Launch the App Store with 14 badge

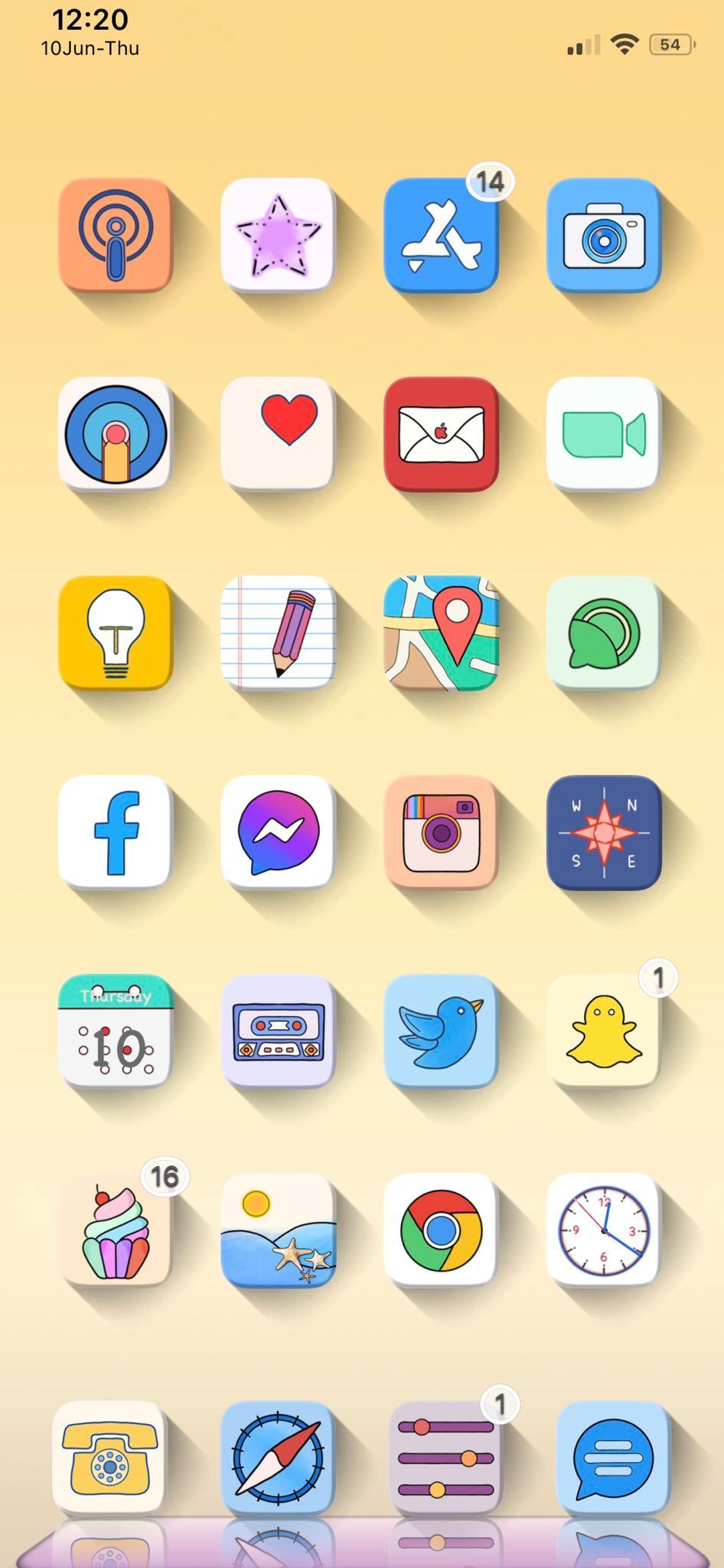441,235
